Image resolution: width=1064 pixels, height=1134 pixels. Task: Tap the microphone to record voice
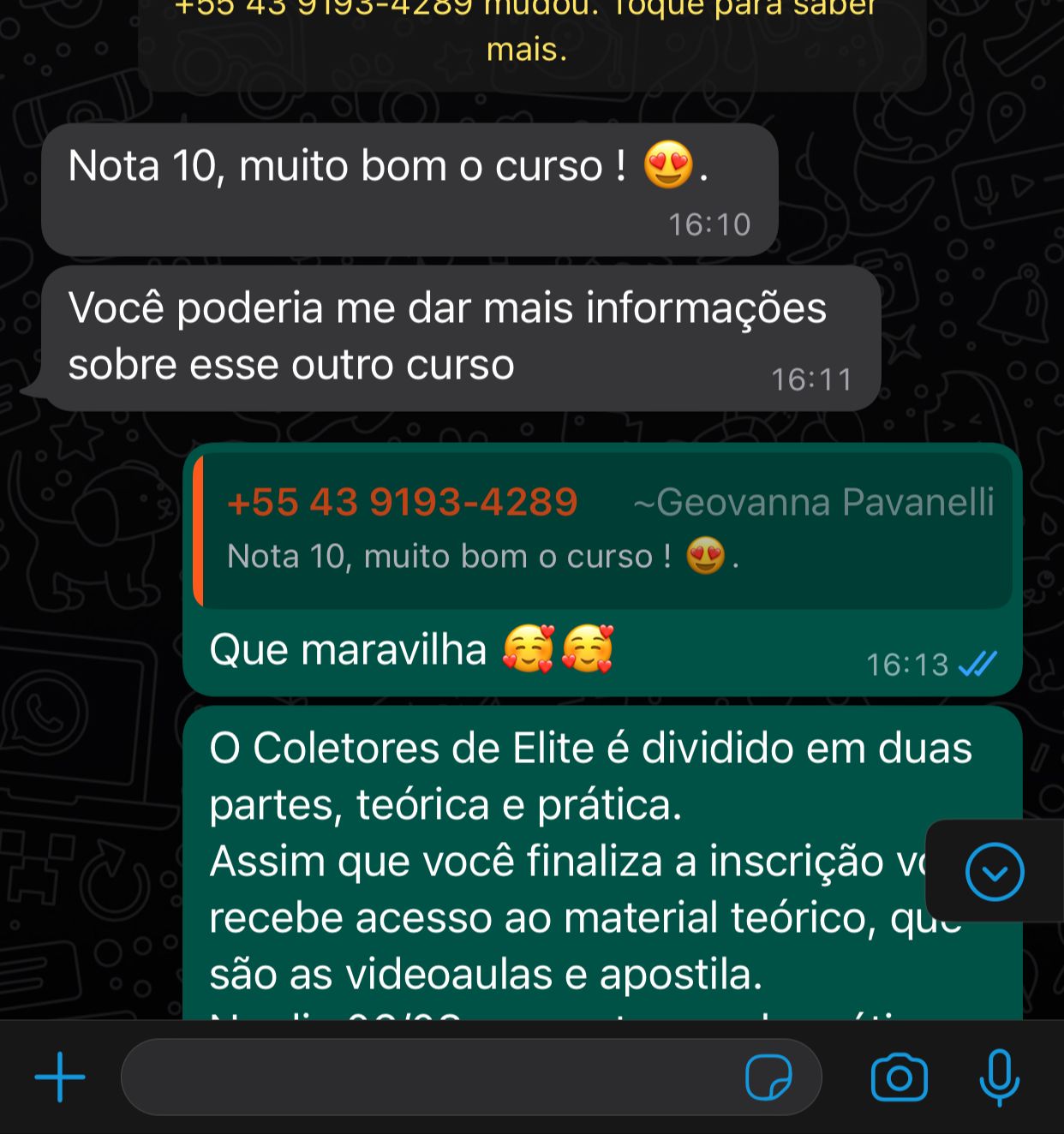coord(999,1077)
